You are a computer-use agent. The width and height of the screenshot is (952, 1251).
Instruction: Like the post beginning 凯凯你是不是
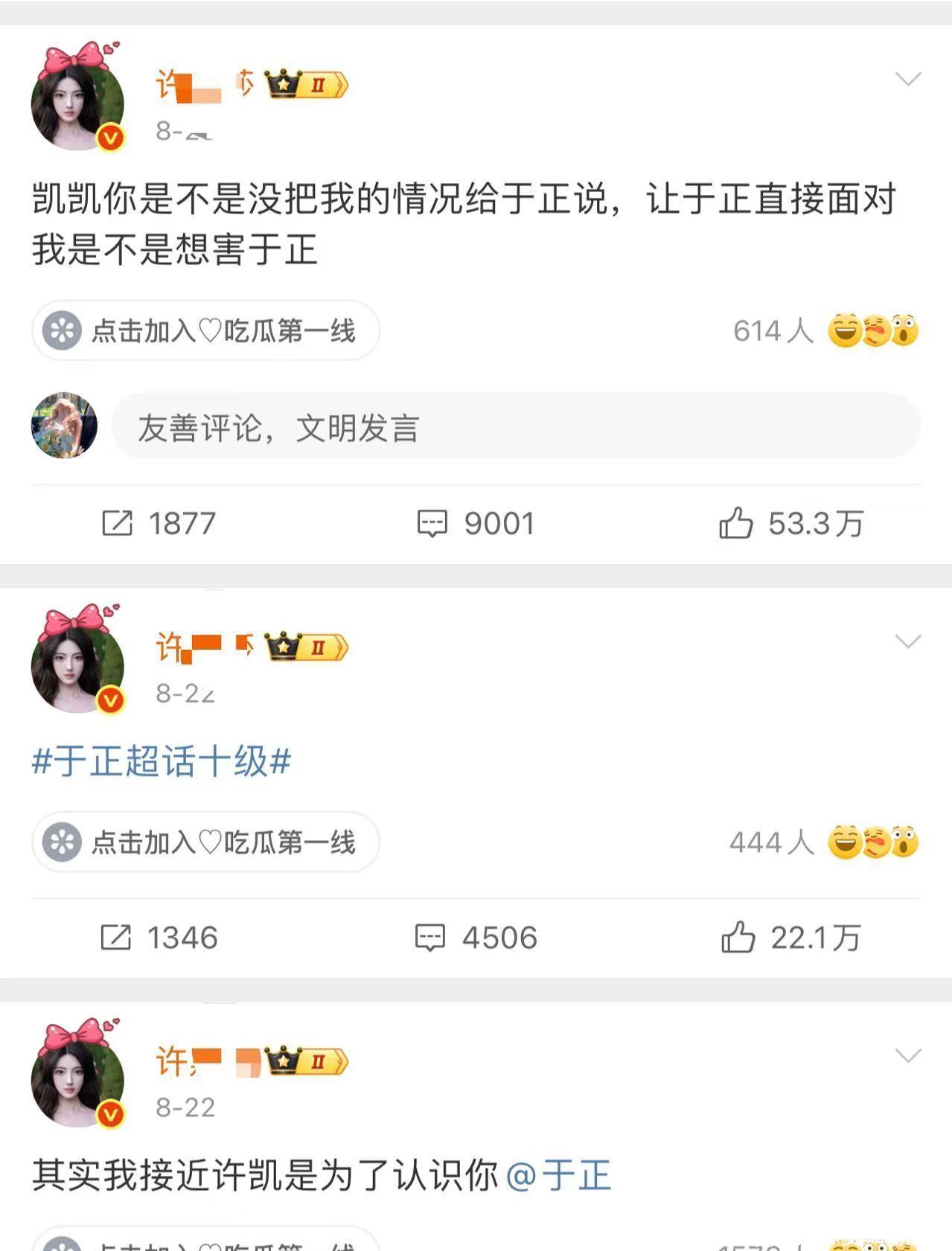pyautogui.click(x=790, y=523)
